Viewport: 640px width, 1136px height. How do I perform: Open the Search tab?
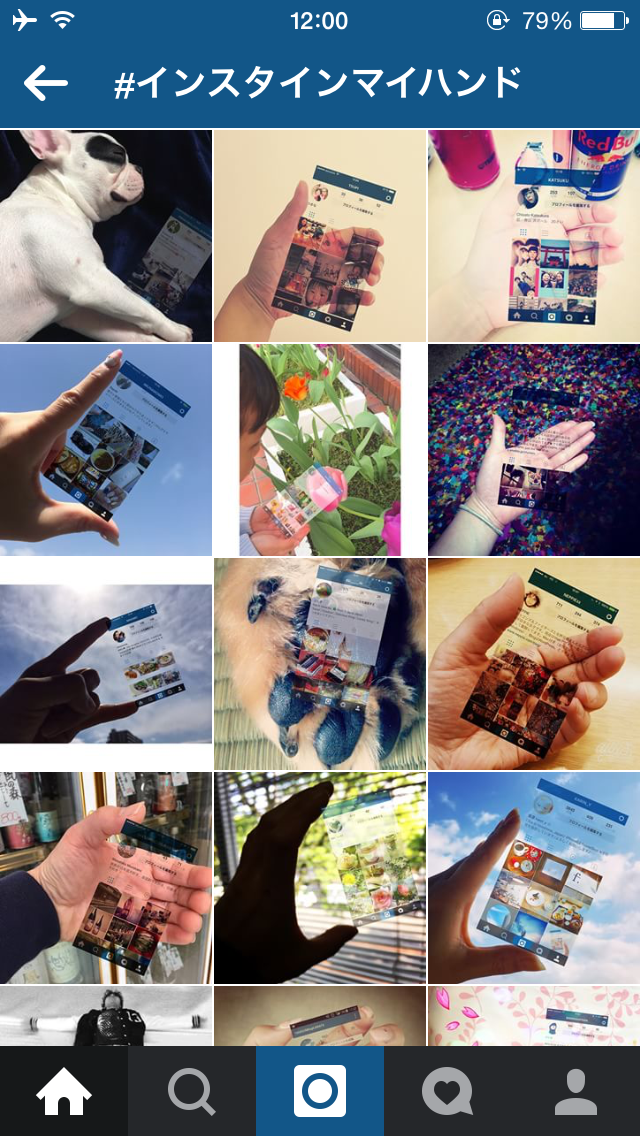pyautogui.click(x=191, y=1091)
